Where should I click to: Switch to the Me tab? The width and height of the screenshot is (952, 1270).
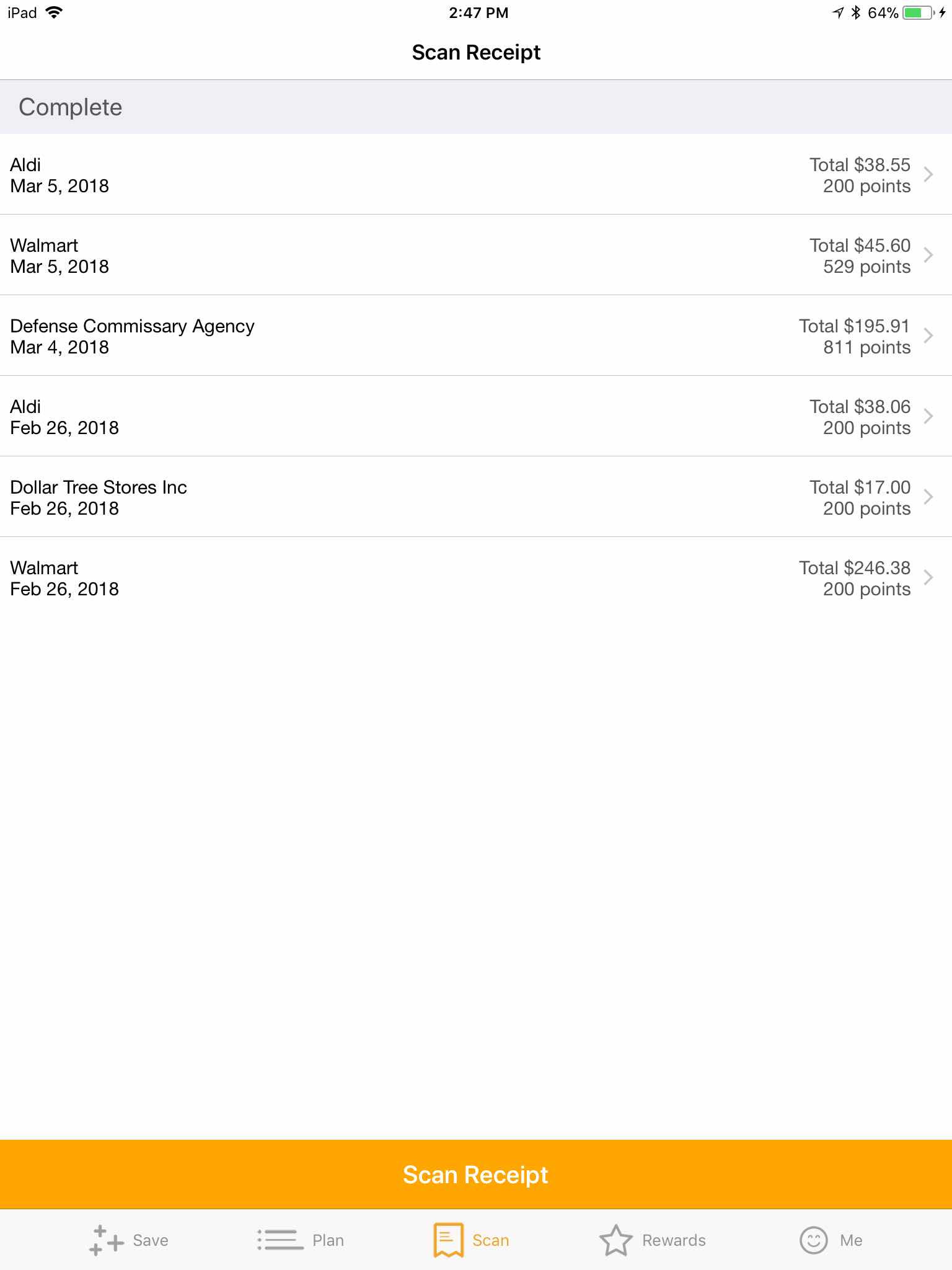click(831, 1240)
